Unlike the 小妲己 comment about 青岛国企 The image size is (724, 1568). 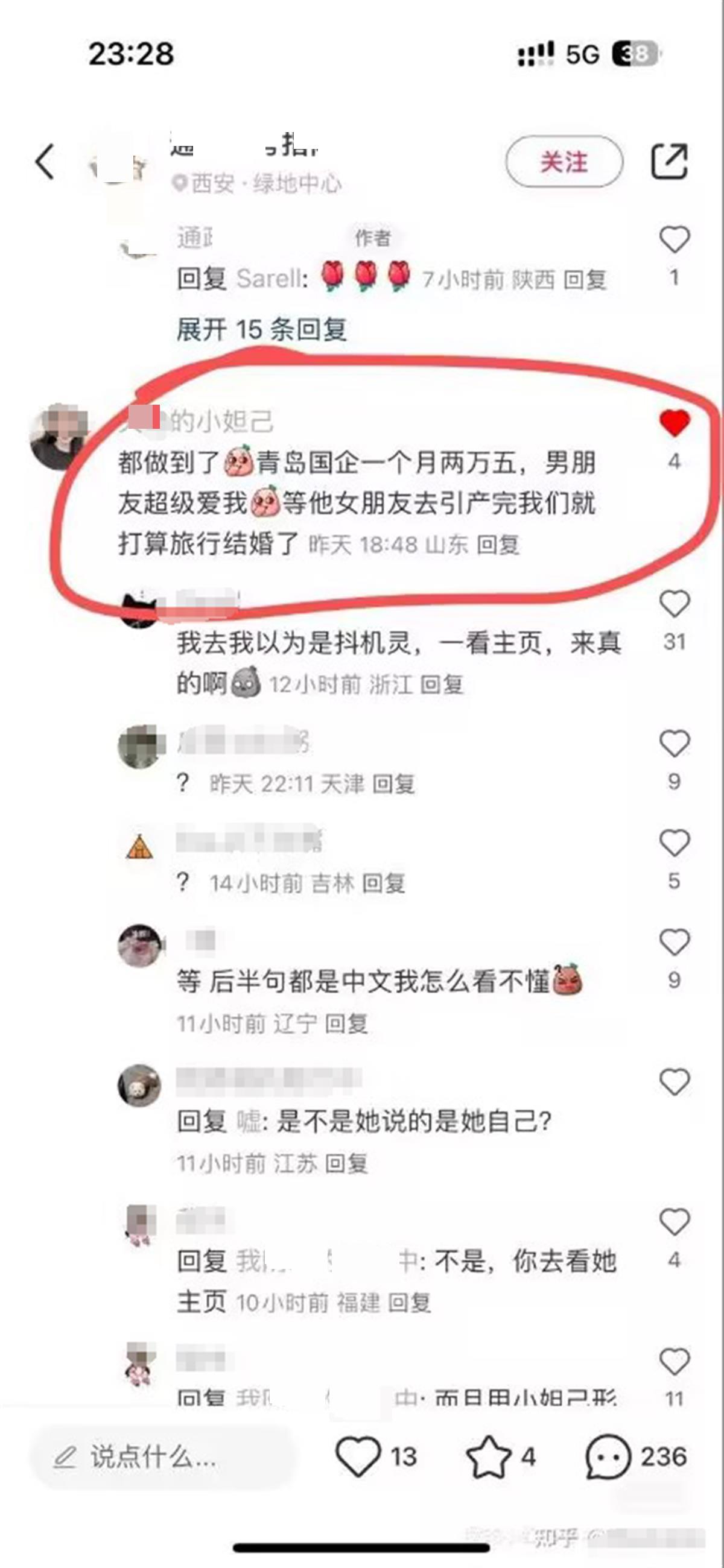(x=674, y=423)
